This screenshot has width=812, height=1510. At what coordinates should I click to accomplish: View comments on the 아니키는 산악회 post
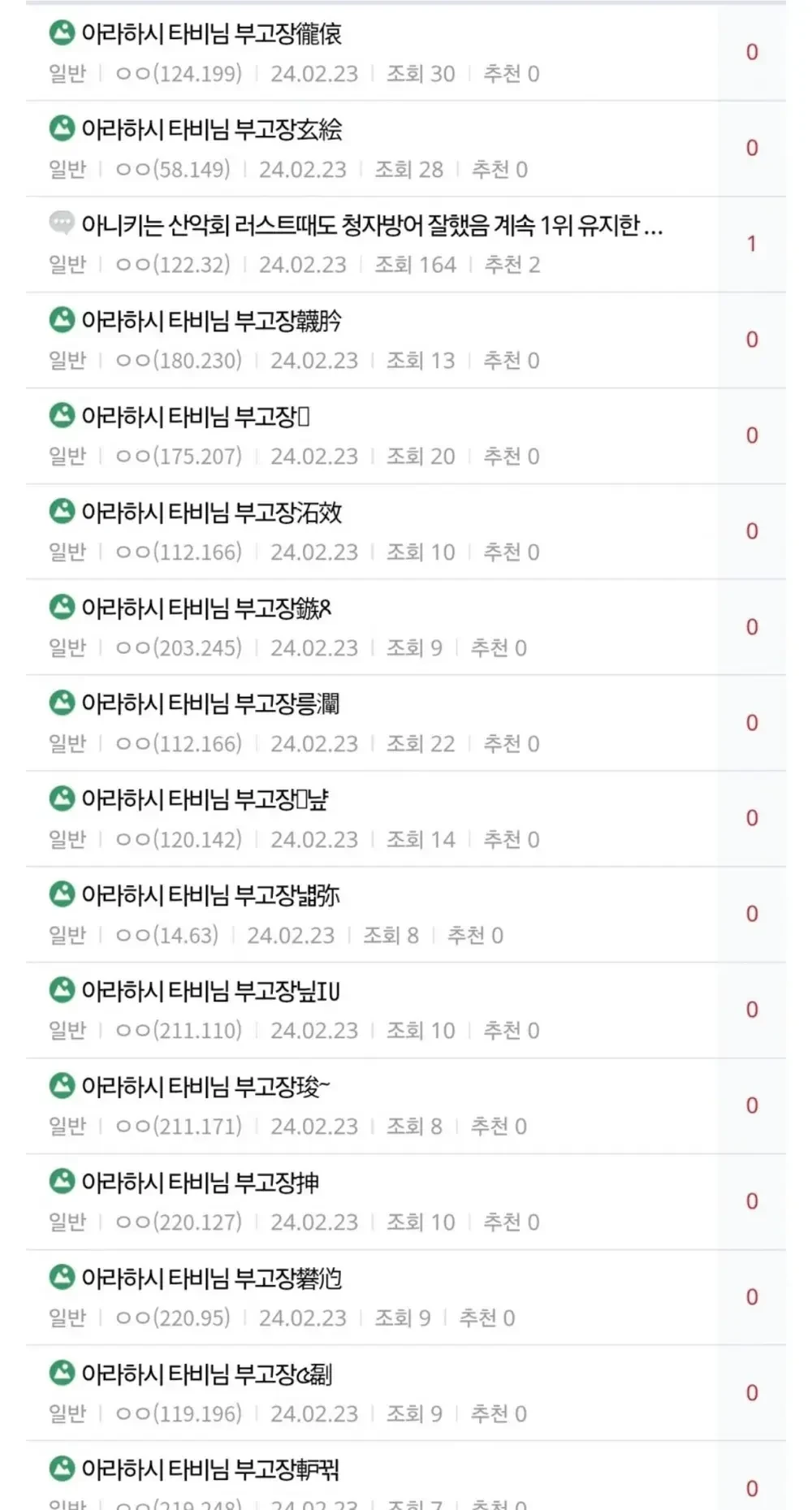coord(751,244)
